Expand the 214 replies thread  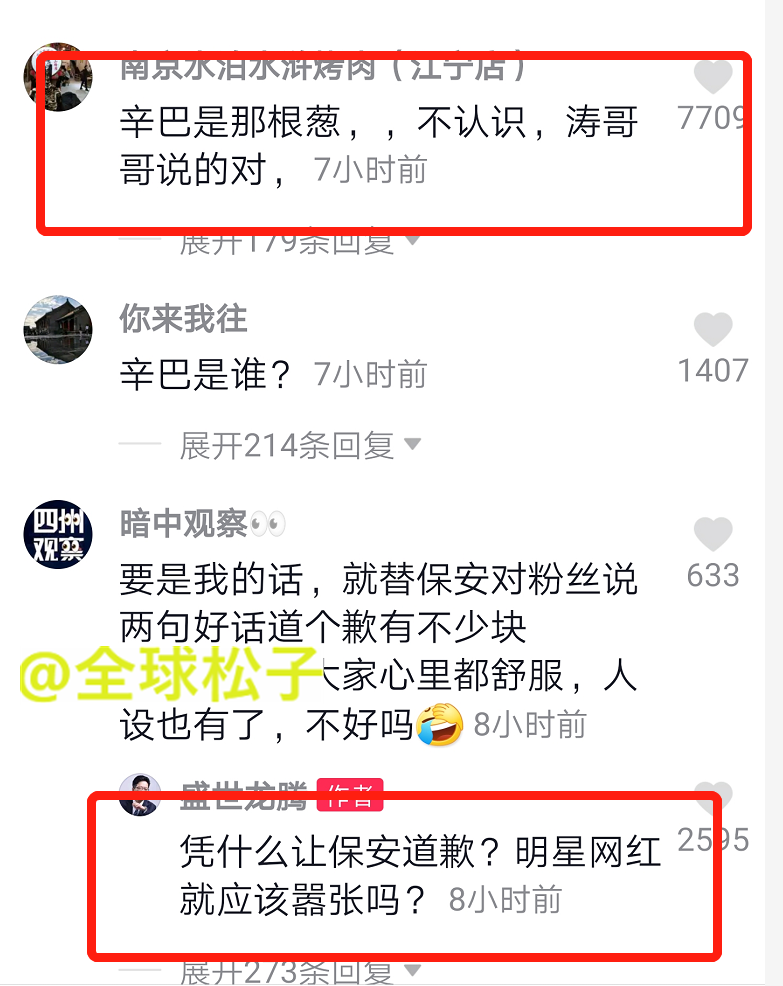click(x=289, y=443)
